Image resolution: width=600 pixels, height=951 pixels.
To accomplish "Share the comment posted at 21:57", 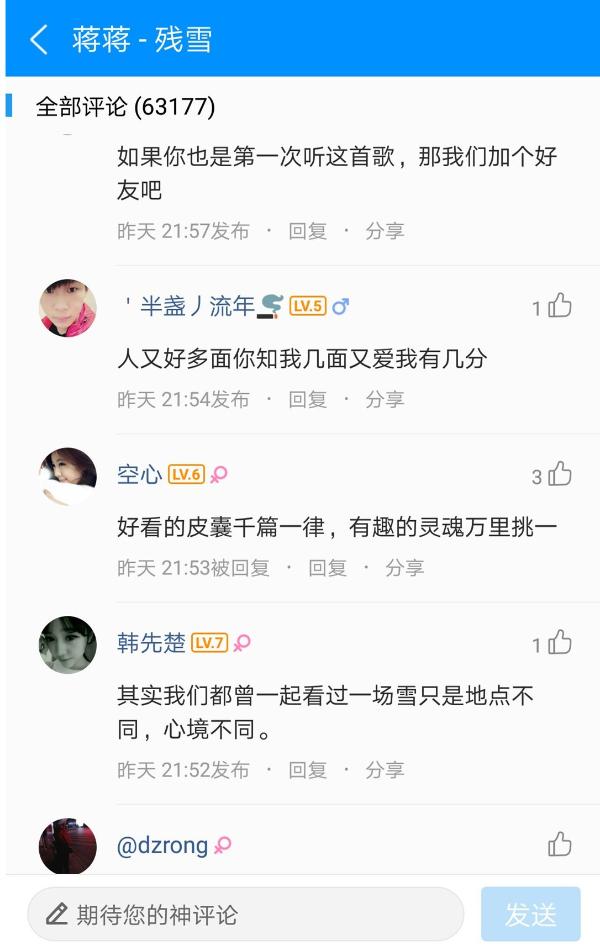I will 384,231.
